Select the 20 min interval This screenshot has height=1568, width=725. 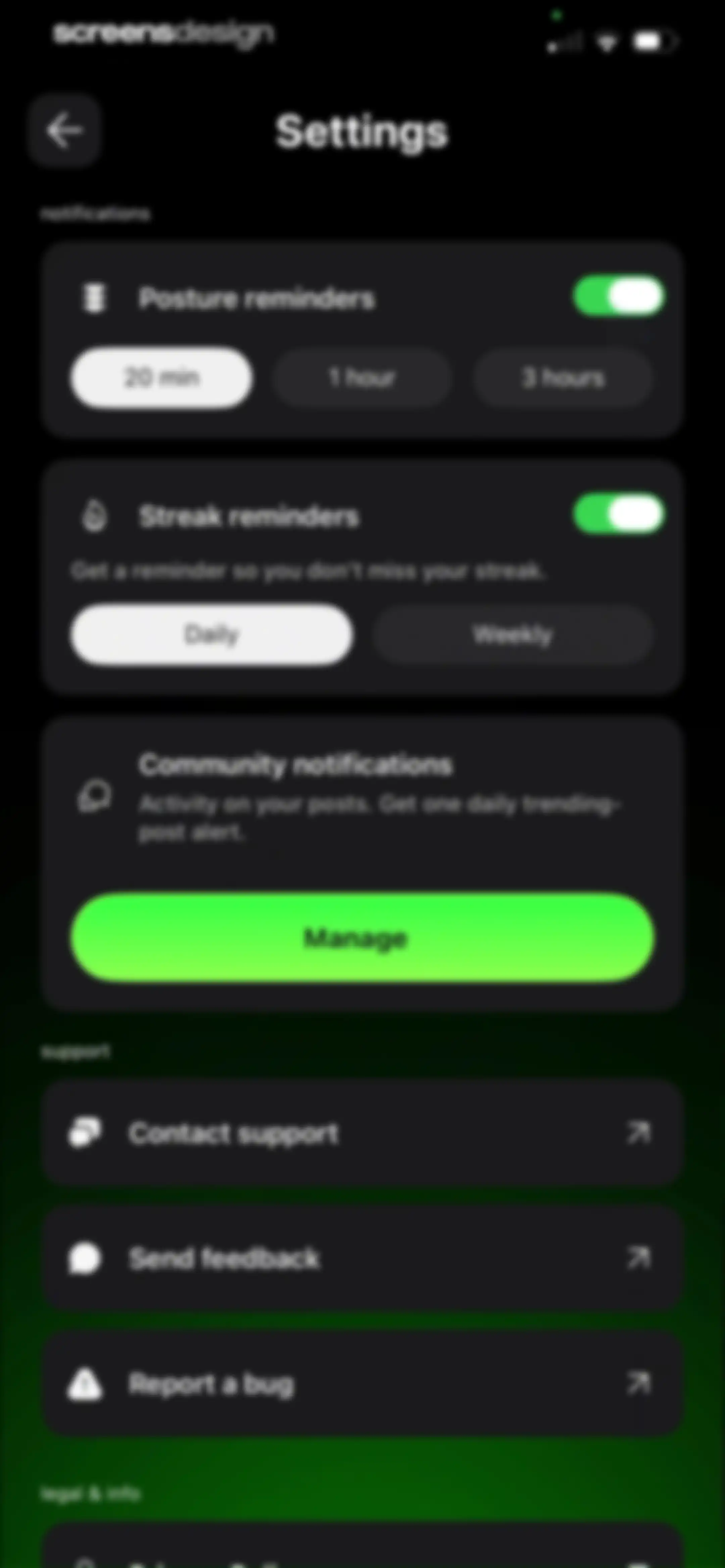click(x=161, y=377)
